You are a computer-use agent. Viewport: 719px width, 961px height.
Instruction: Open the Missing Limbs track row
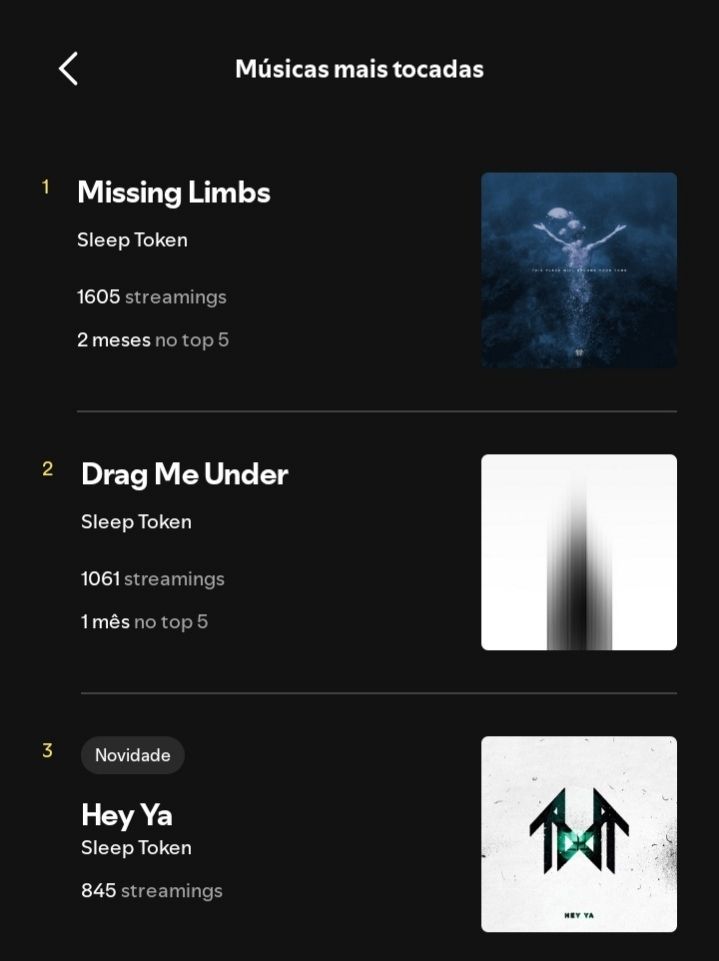pos(174,192)
